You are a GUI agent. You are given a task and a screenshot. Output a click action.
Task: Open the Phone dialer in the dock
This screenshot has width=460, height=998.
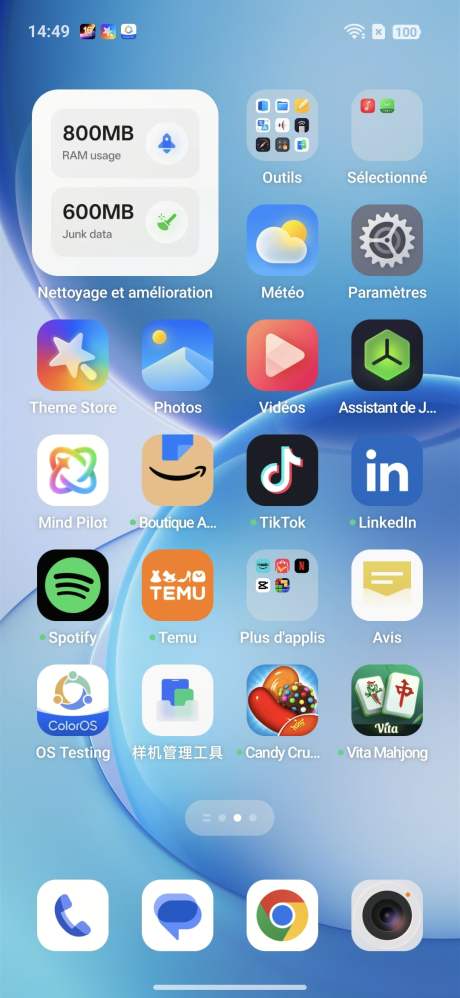point(73,915)
